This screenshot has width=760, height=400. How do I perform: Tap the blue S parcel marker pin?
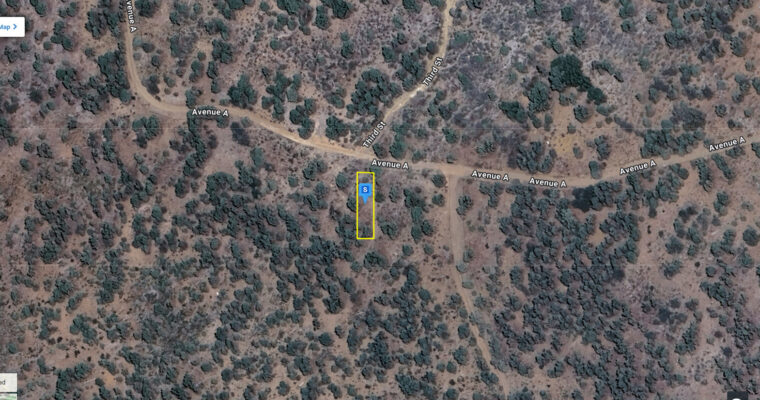tap(366, 190)
